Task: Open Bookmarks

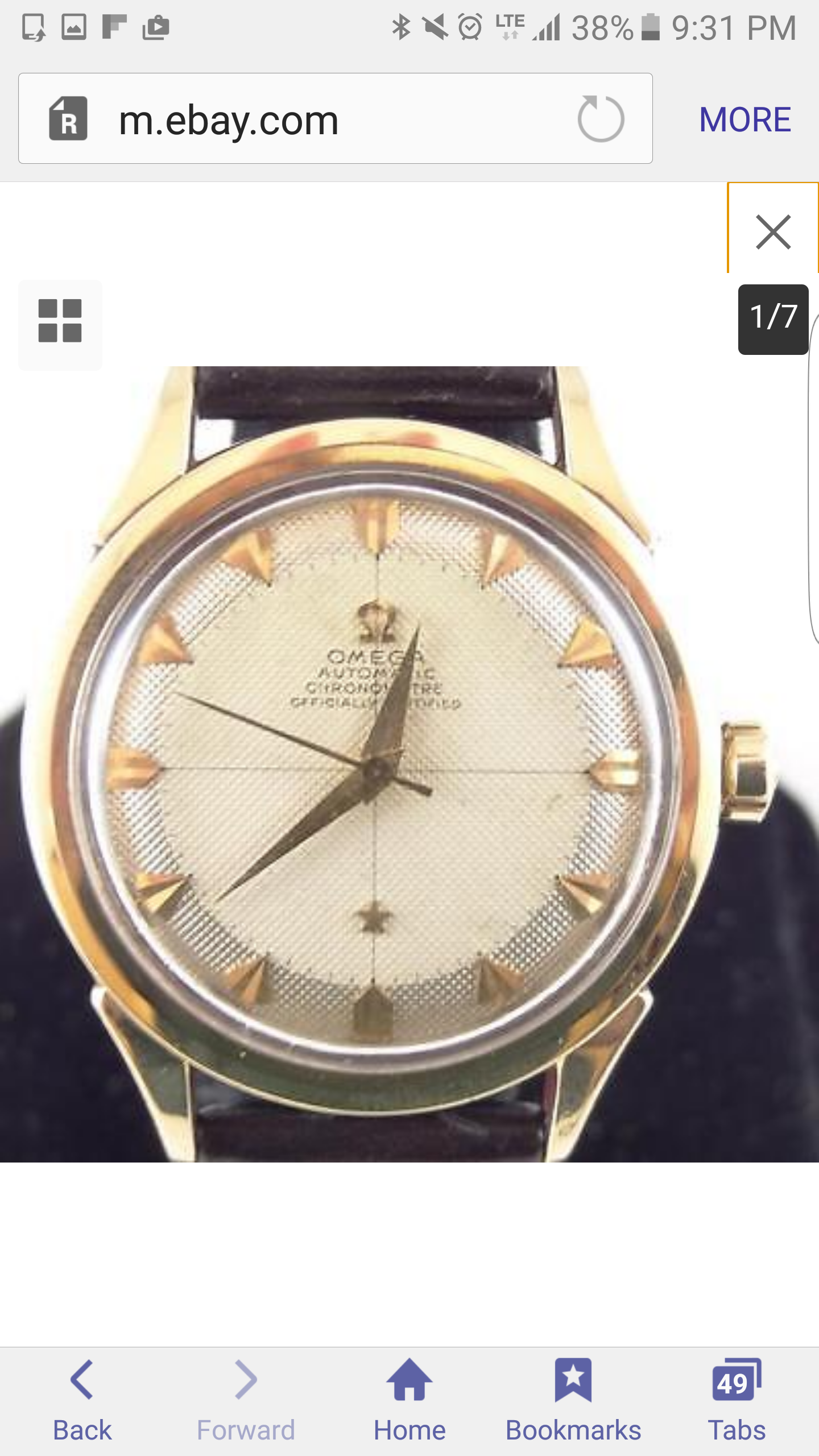Action: [573, 1400]
